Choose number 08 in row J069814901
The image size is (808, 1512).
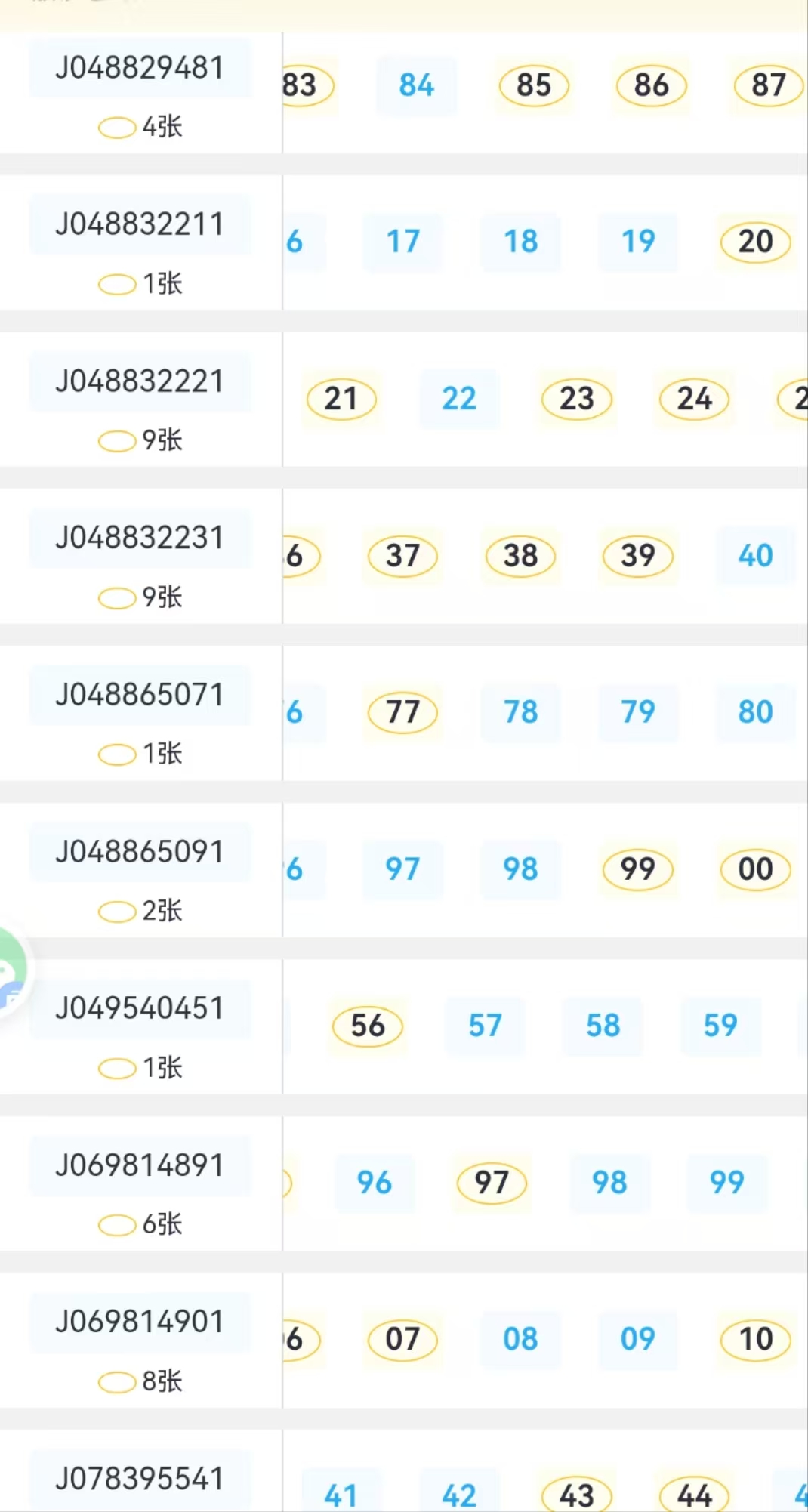520,1339
